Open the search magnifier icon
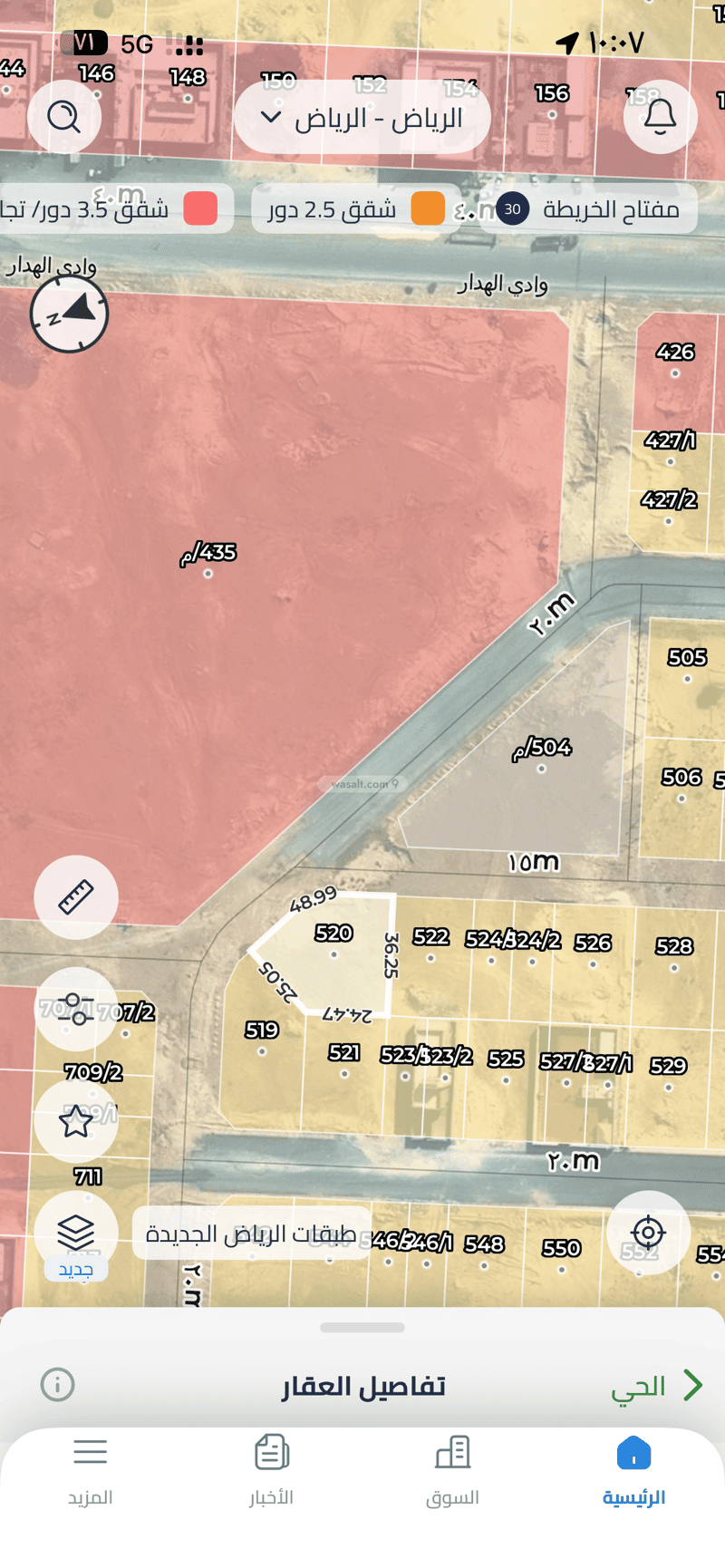Image resolution: width=725 pixels, height=1568 pixels. pyautogui.click(x=63, y=117)
